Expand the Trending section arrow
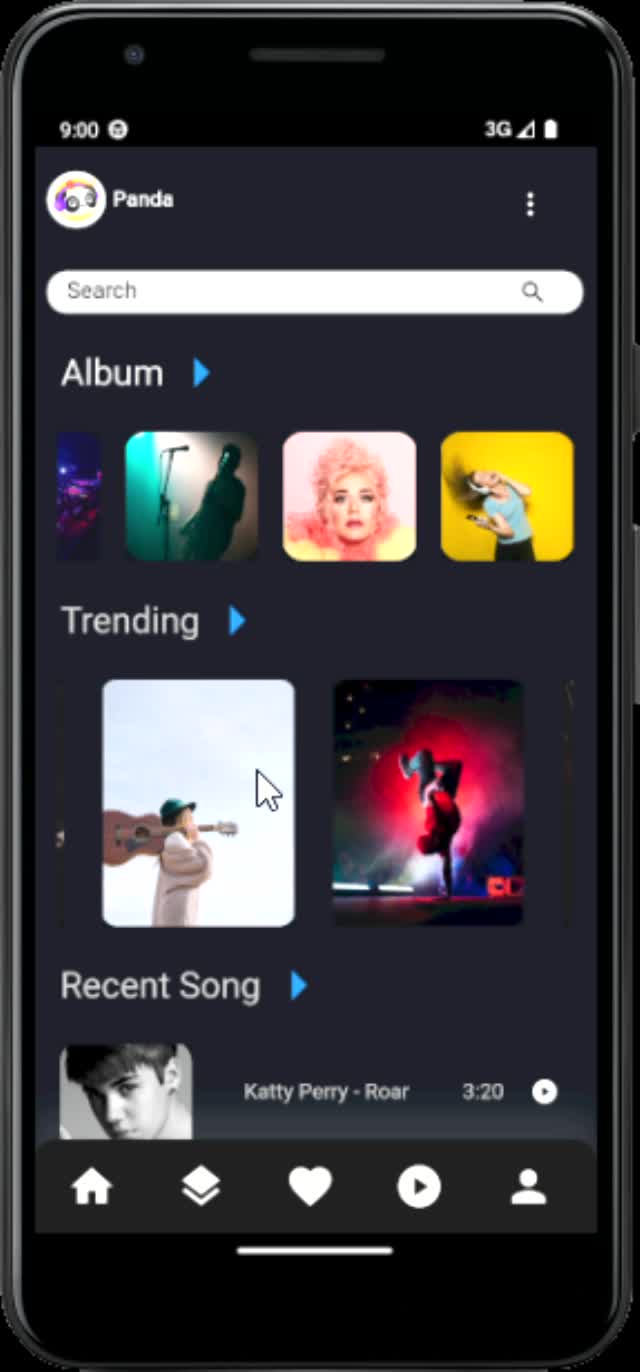The image size is (640, 1372). 237,621
